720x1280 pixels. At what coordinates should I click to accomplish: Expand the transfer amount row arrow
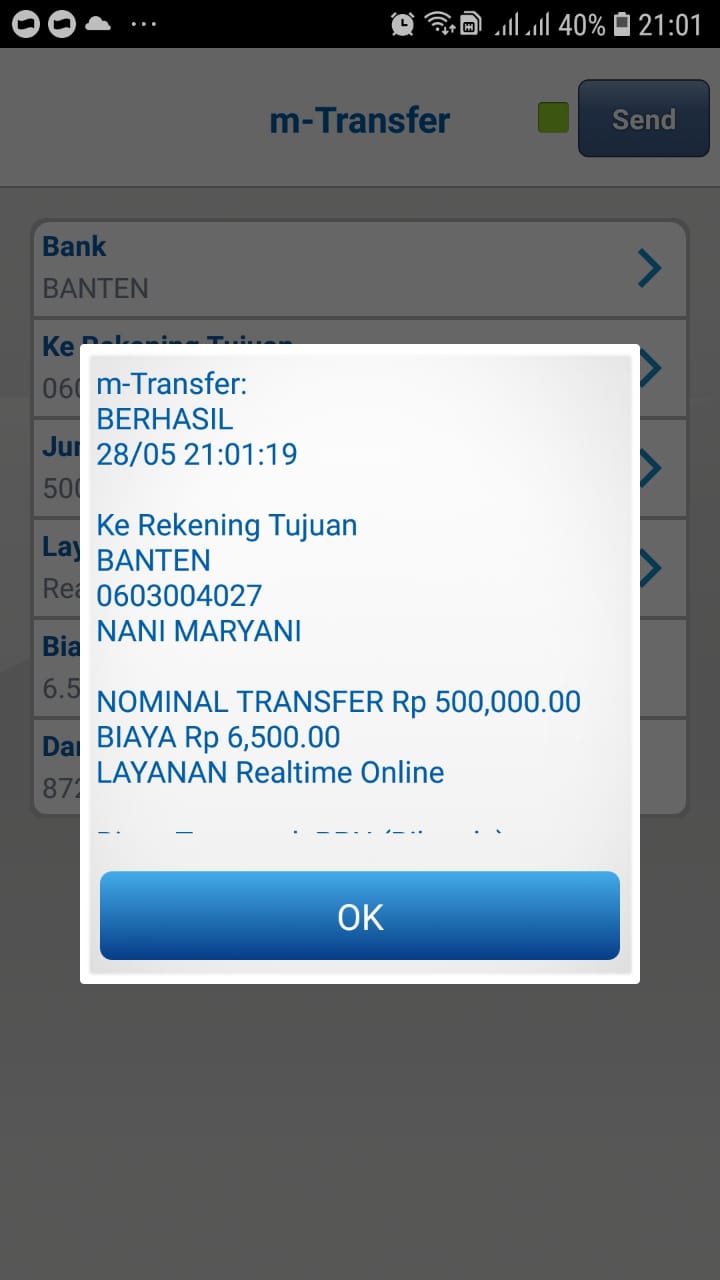pos(650,467)
